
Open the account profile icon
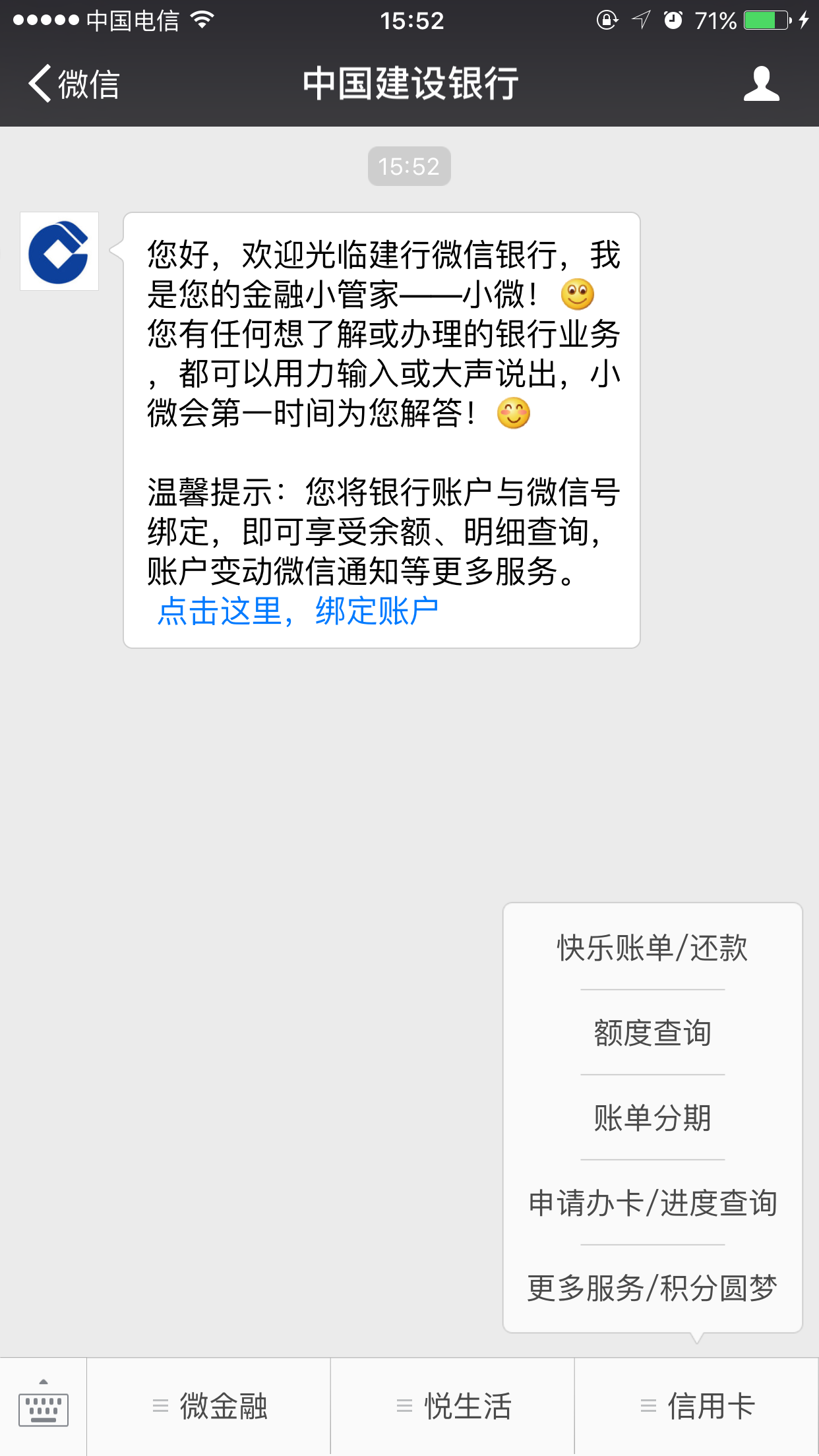coord(762,84)
